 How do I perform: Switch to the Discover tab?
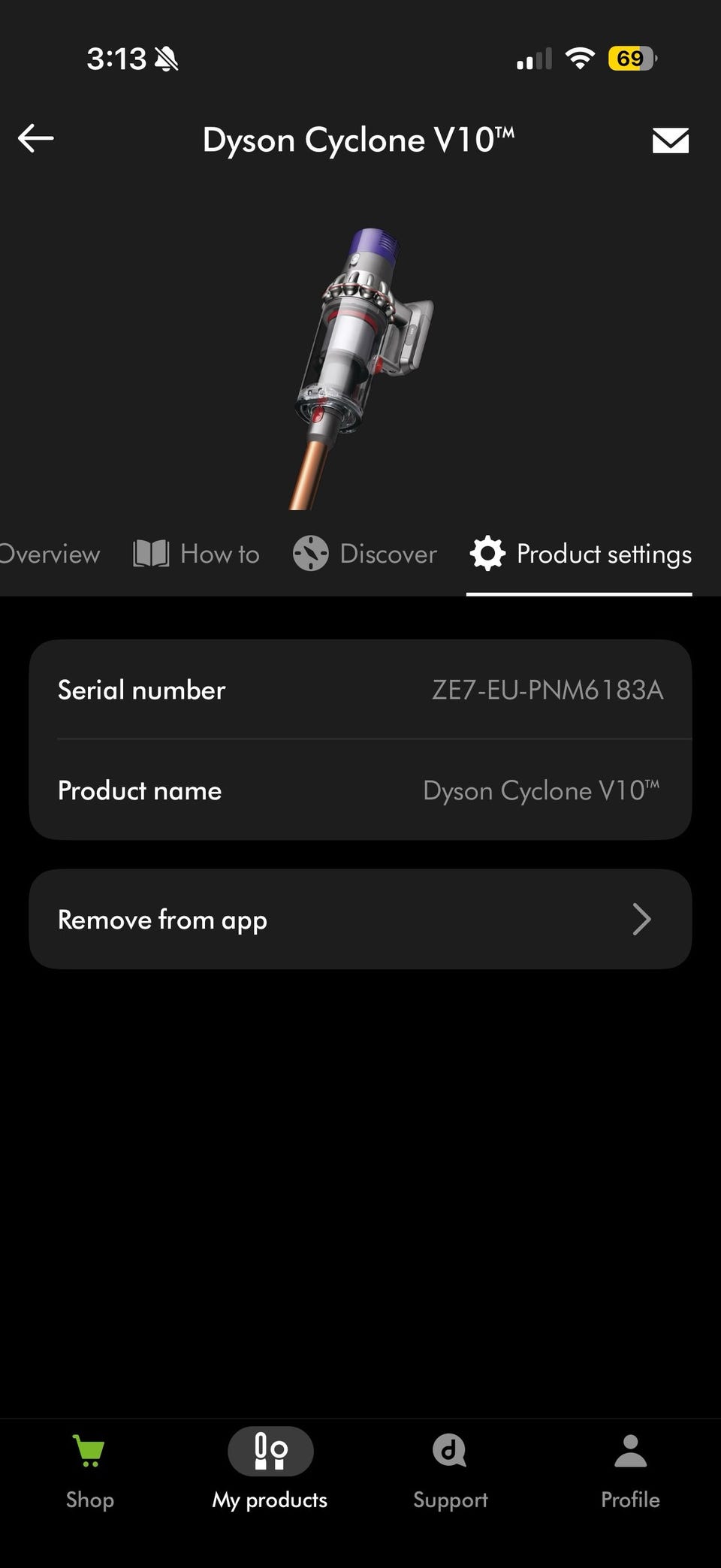365,554
